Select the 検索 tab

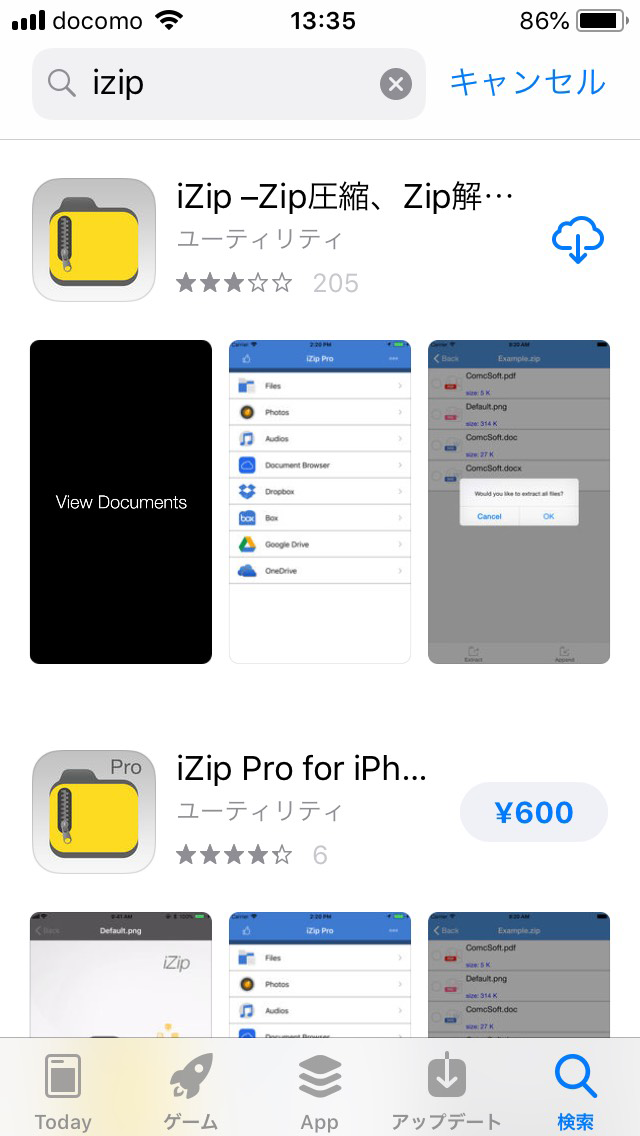575,1090
